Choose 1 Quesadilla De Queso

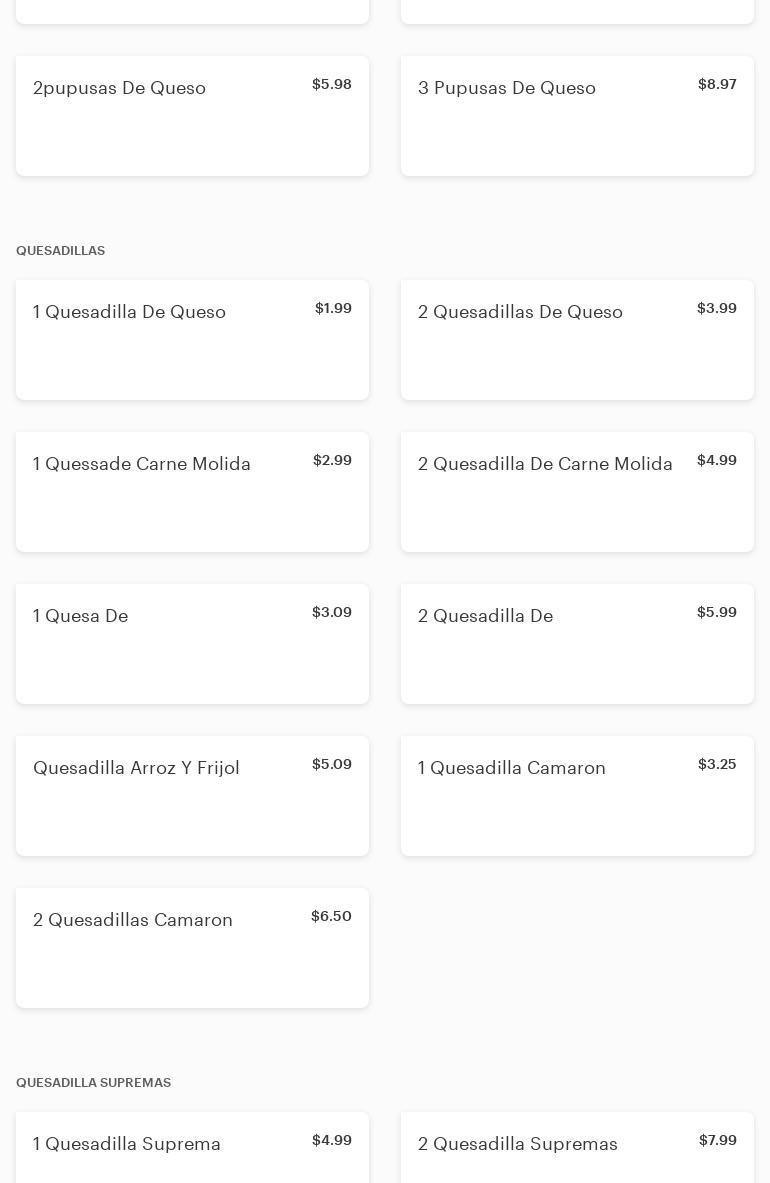192,340
